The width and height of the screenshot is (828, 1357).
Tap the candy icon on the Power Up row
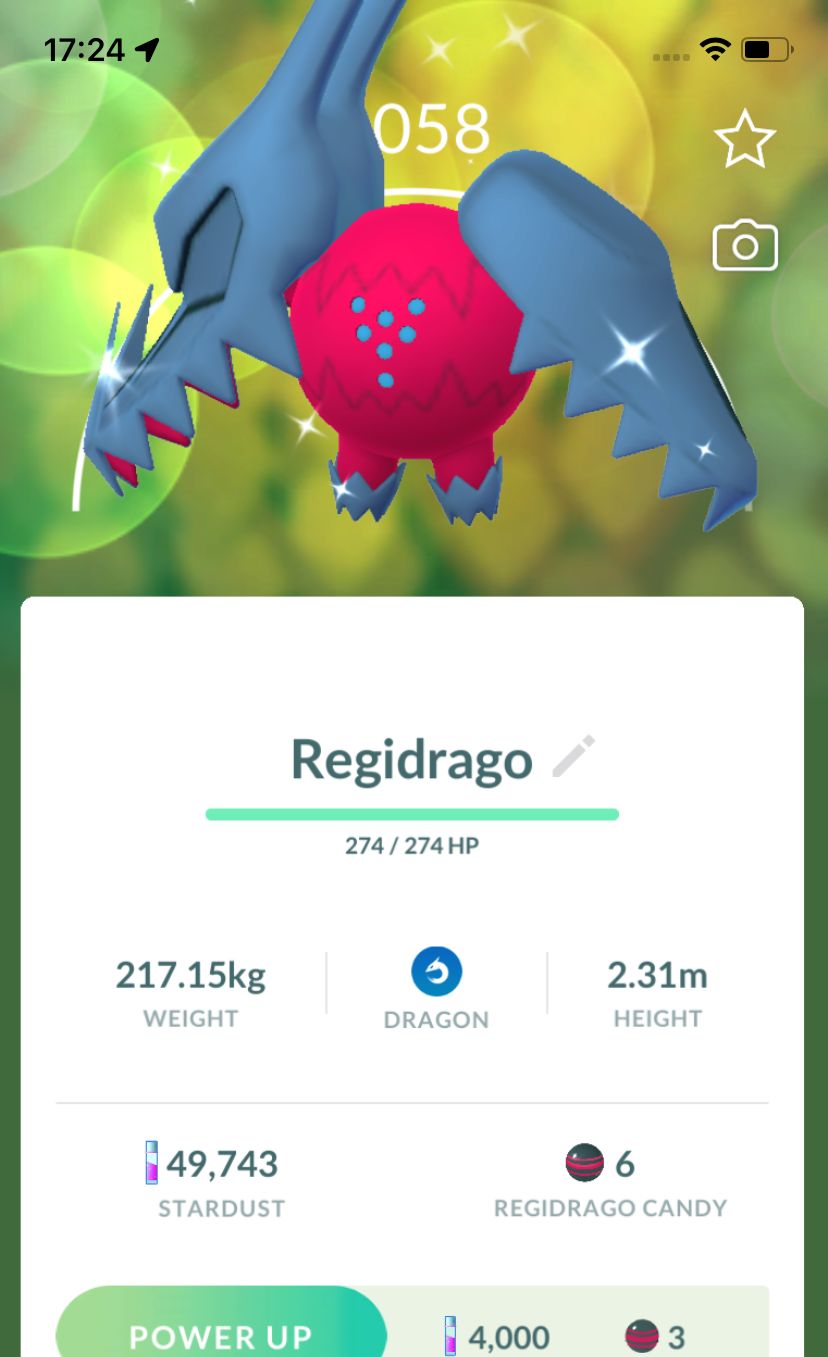[x=641, y=1333]
